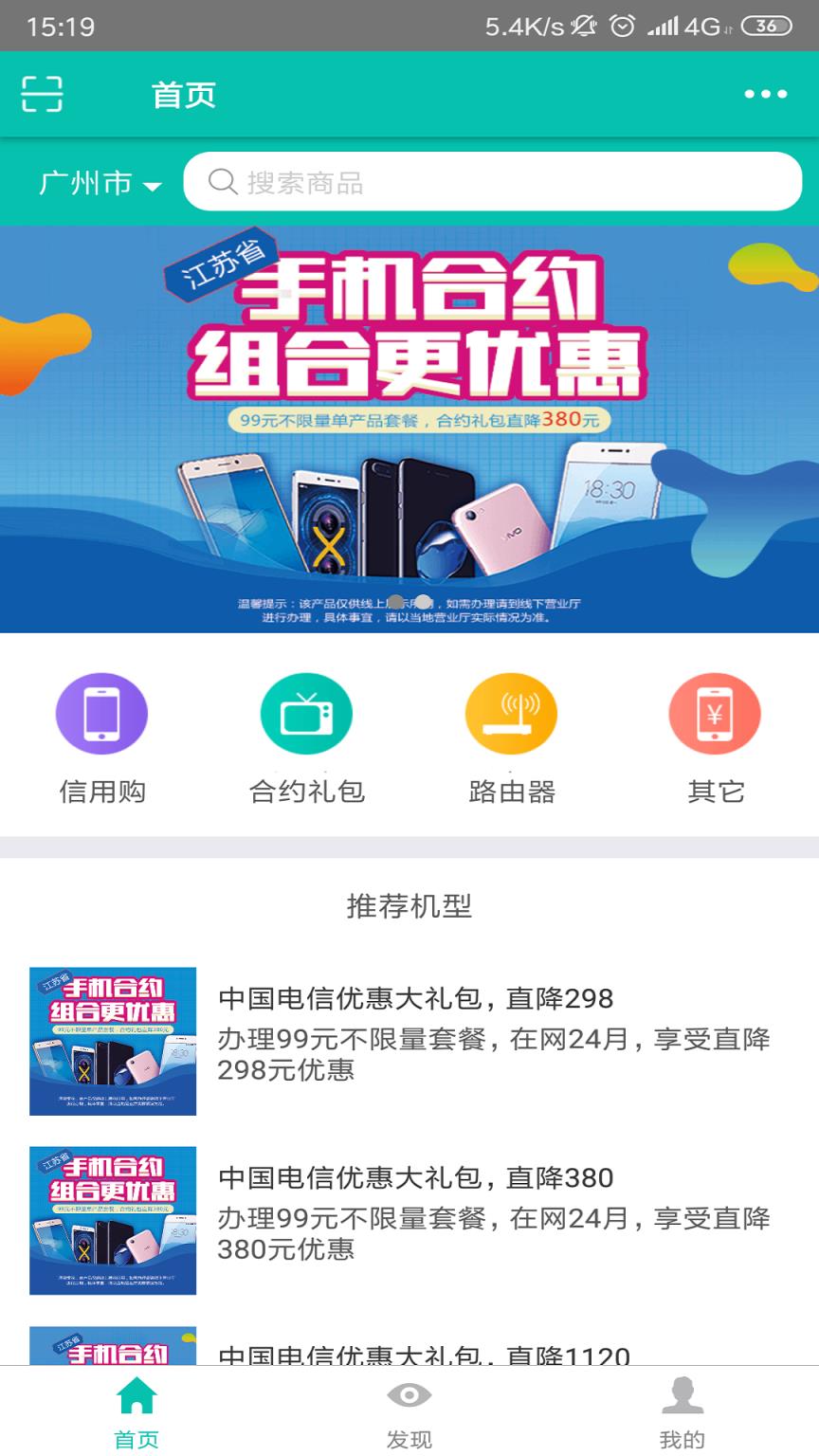Tap the home icon above 首页
Image resolution: width=819 pixels, height=1456 pixels.
point(136,1395)
